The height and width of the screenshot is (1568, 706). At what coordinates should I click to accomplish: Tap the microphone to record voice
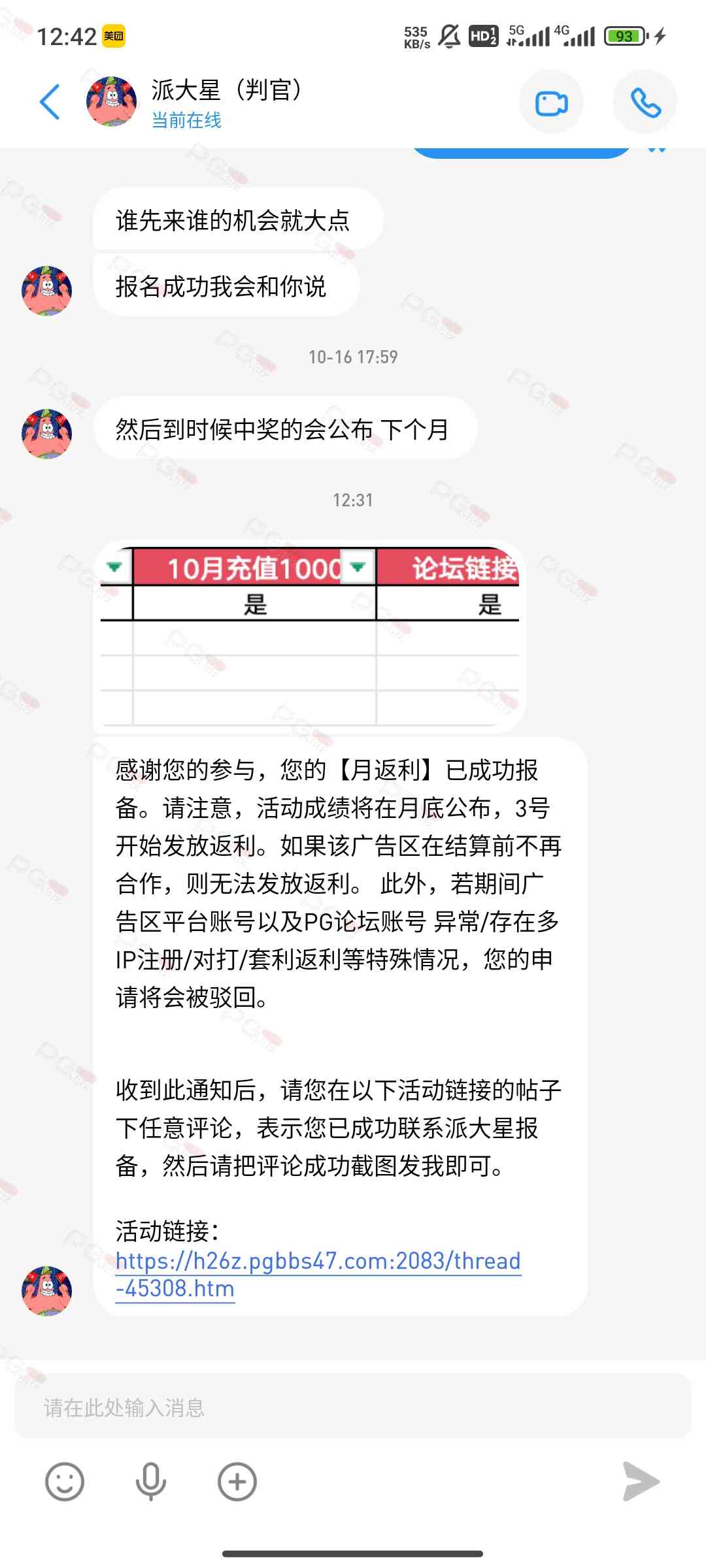point(150,1482)
